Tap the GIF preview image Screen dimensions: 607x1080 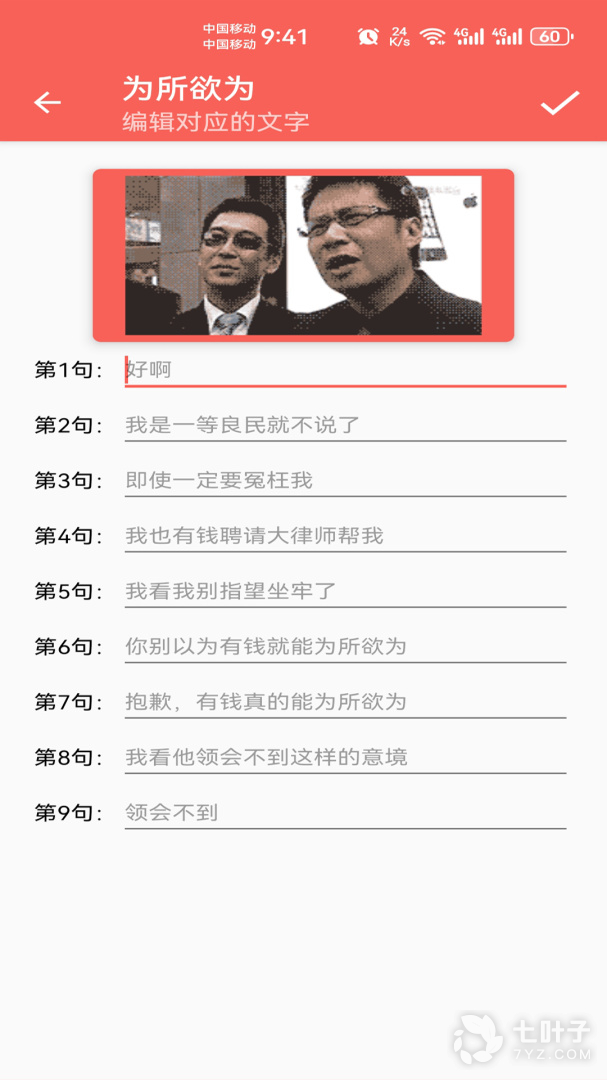(x=303, y=255)
